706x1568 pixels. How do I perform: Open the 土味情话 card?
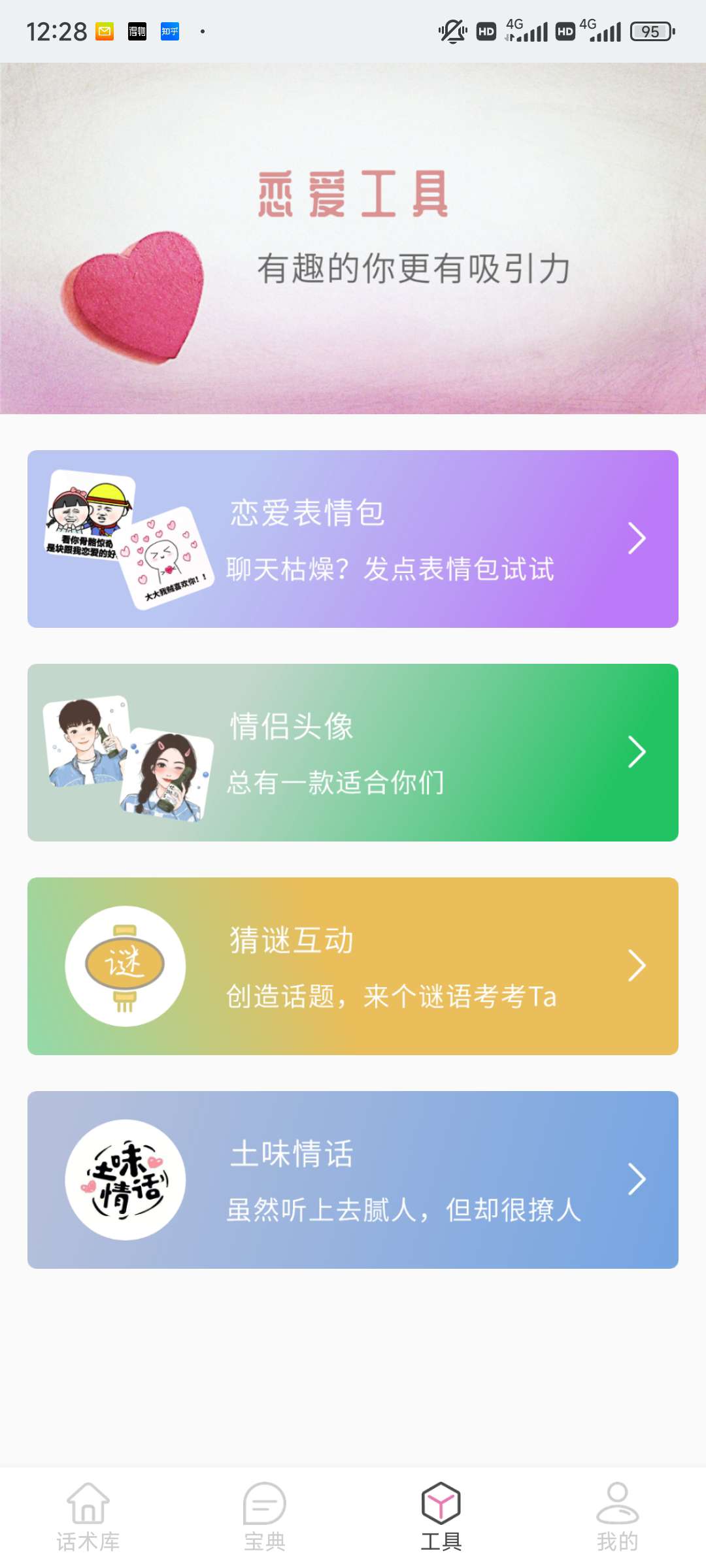point(353,1179)
